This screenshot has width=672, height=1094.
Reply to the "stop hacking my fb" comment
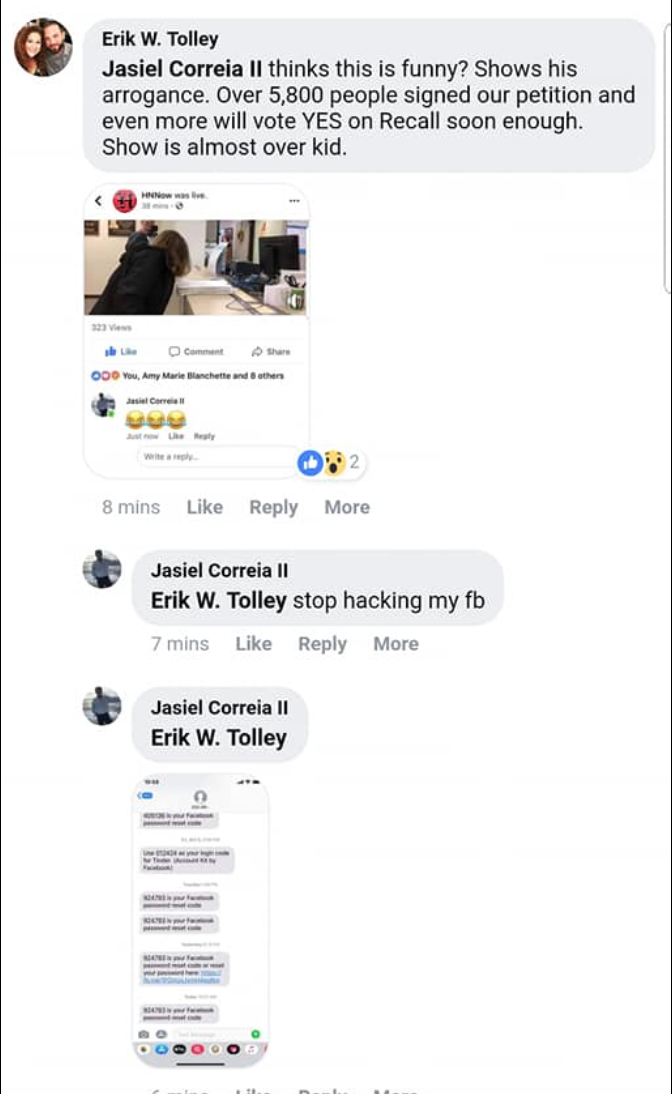[322, 644]
